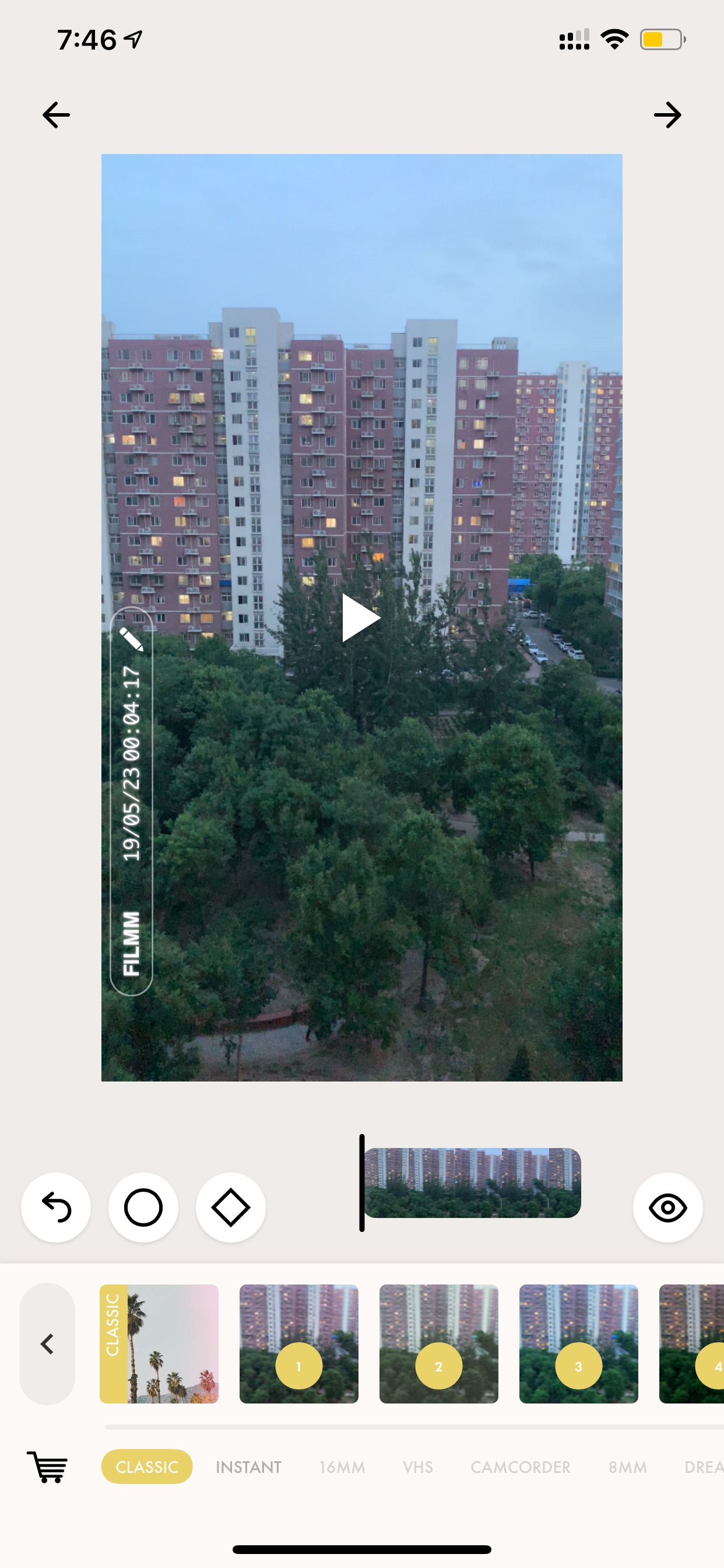Go back with the top-left arrow
The image size is (724, 1568).
click(56, 115)
